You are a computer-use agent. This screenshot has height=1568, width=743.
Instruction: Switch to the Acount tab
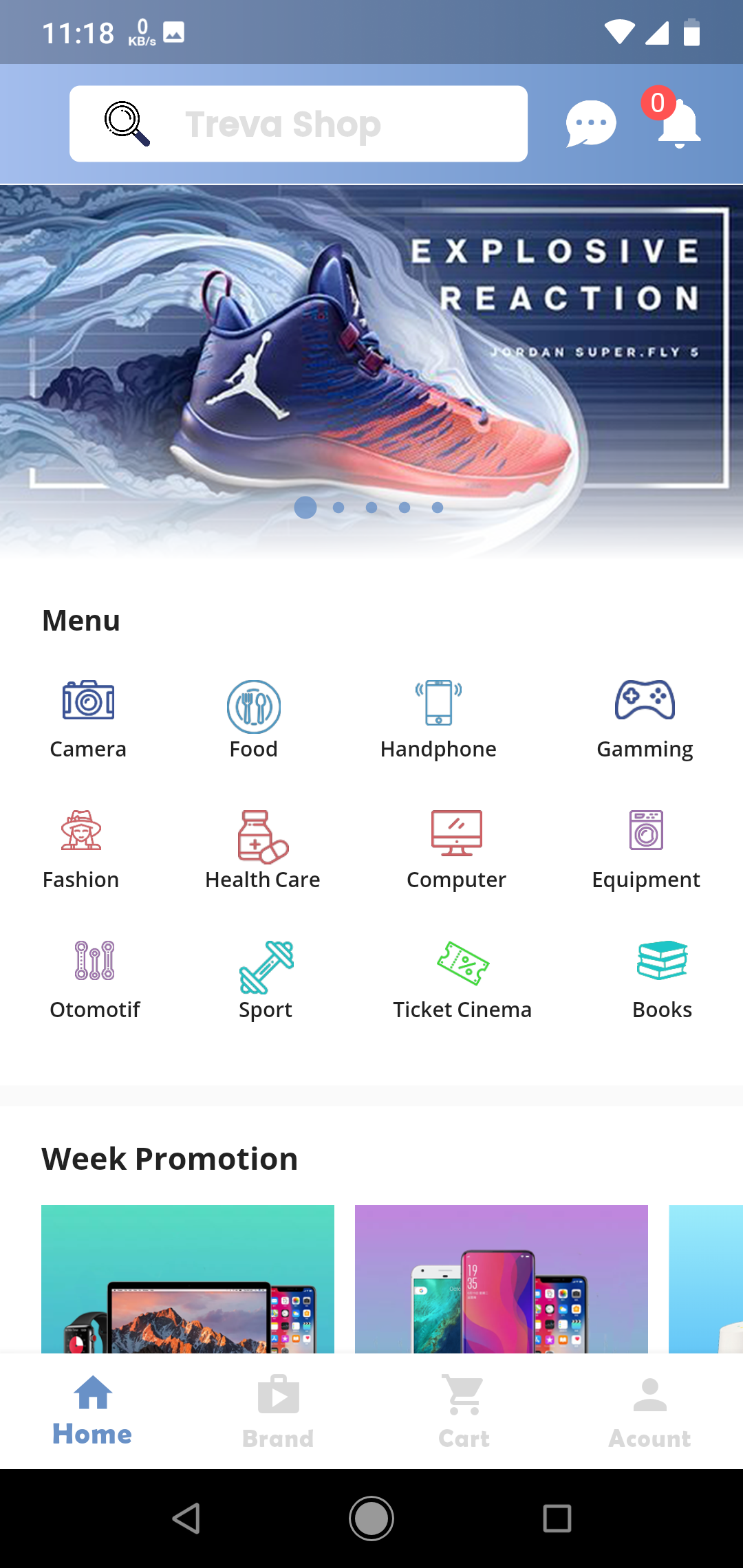click(x=649, y=1411)
